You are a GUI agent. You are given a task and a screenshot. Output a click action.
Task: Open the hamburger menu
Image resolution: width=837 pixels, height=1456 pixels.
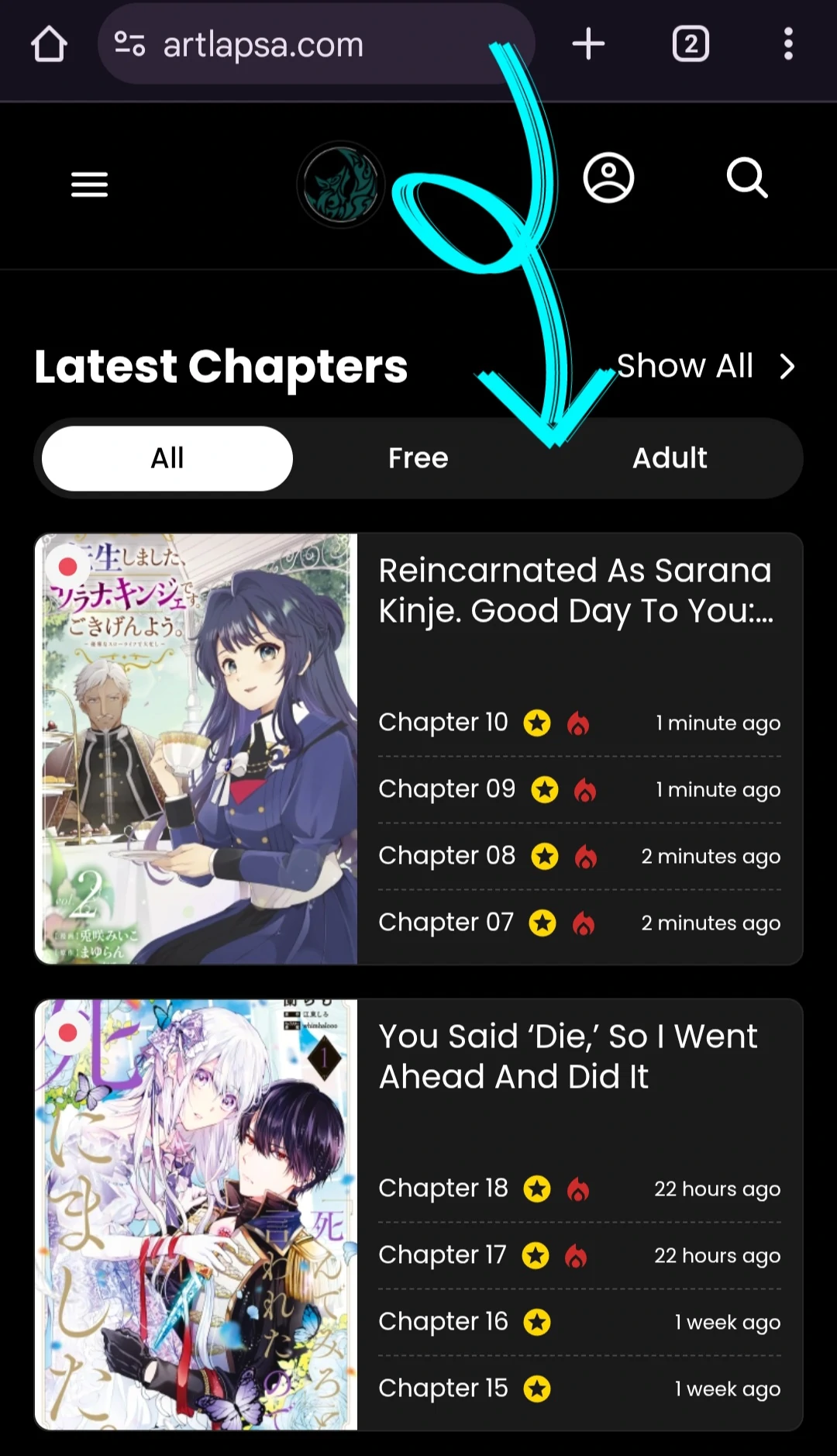coord(89,185)
